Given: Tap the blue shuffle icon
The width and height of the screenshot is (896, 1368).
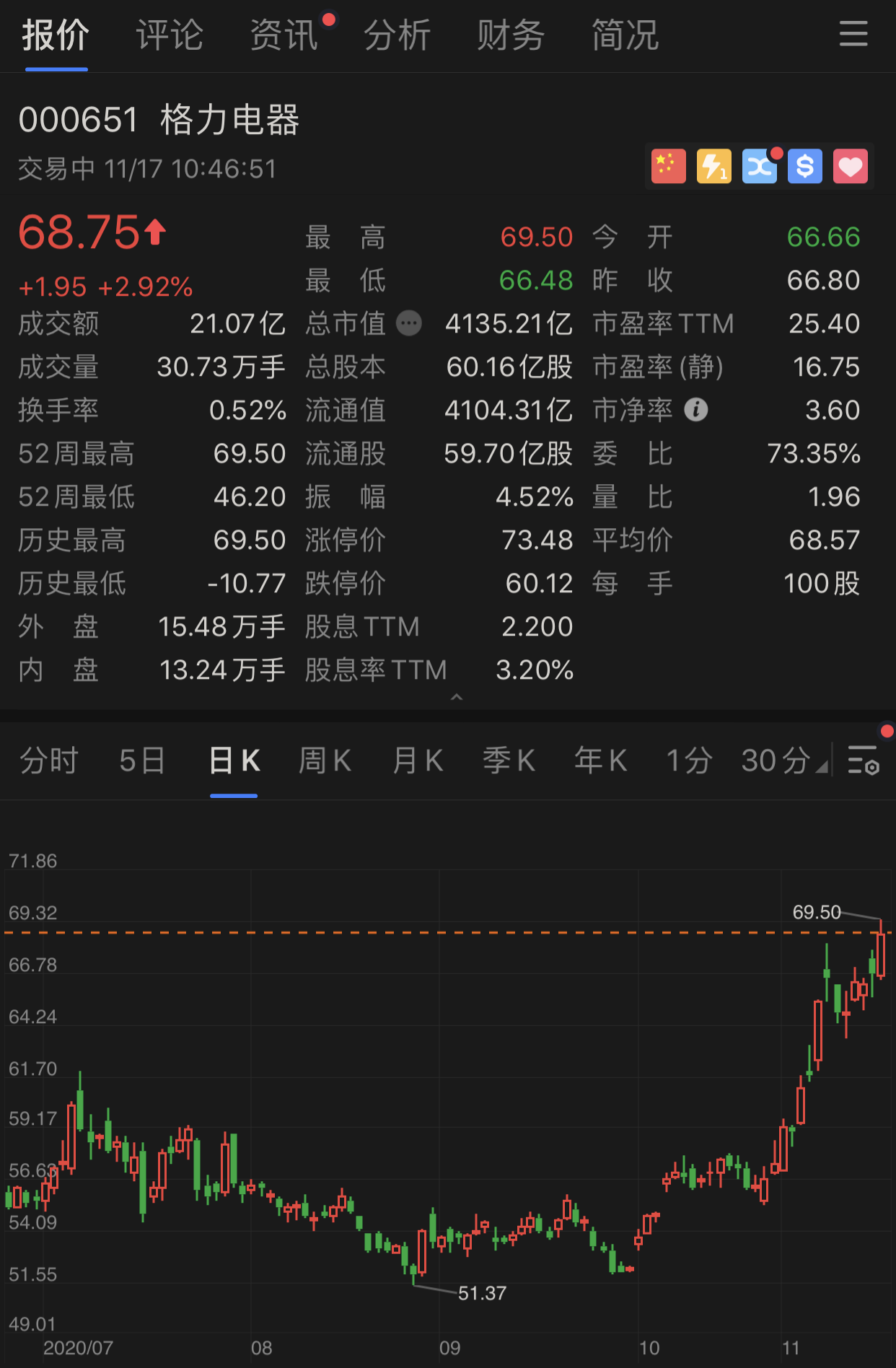Looking at the screenshot, I should (760, 167).
